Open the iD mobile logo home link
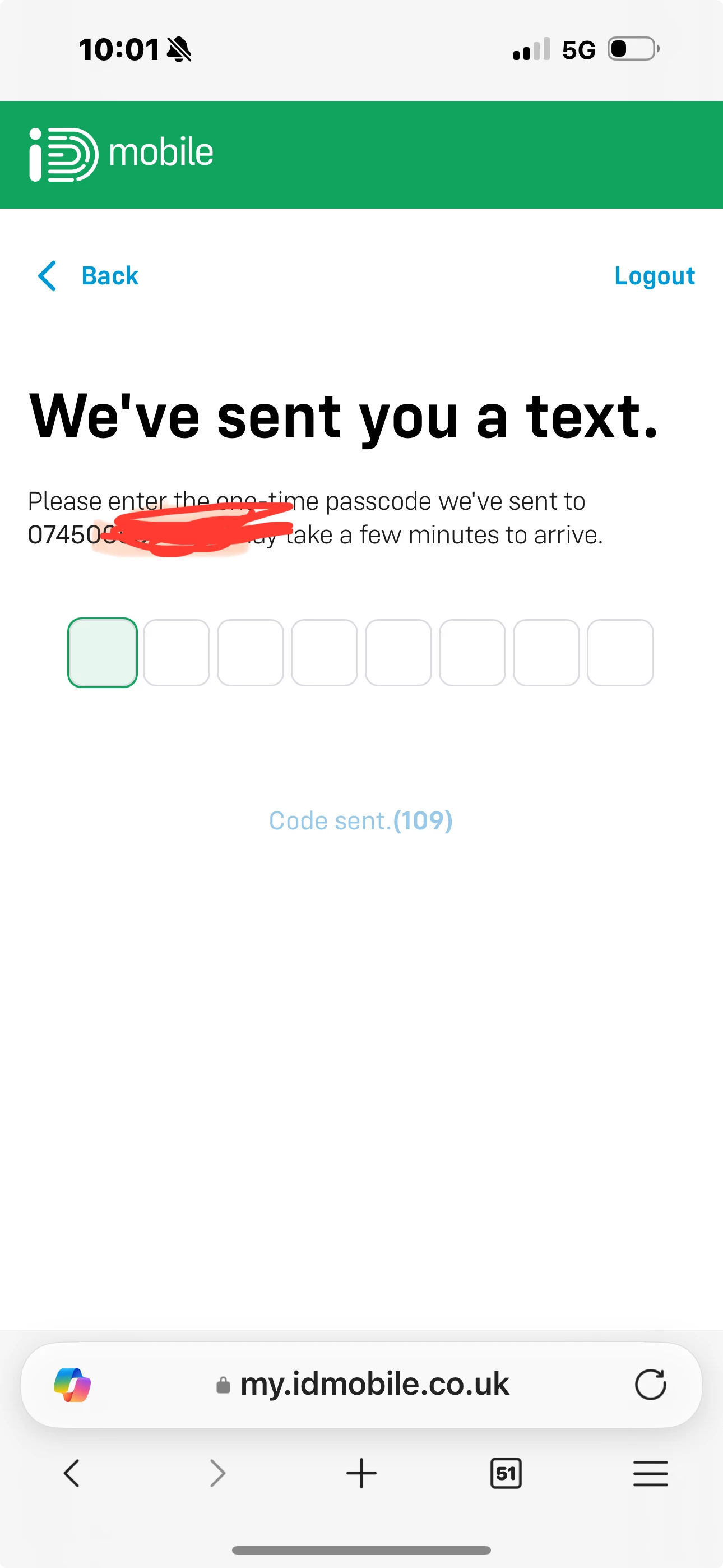Viewport: 723px width, 1568px height. coord(122,154)
